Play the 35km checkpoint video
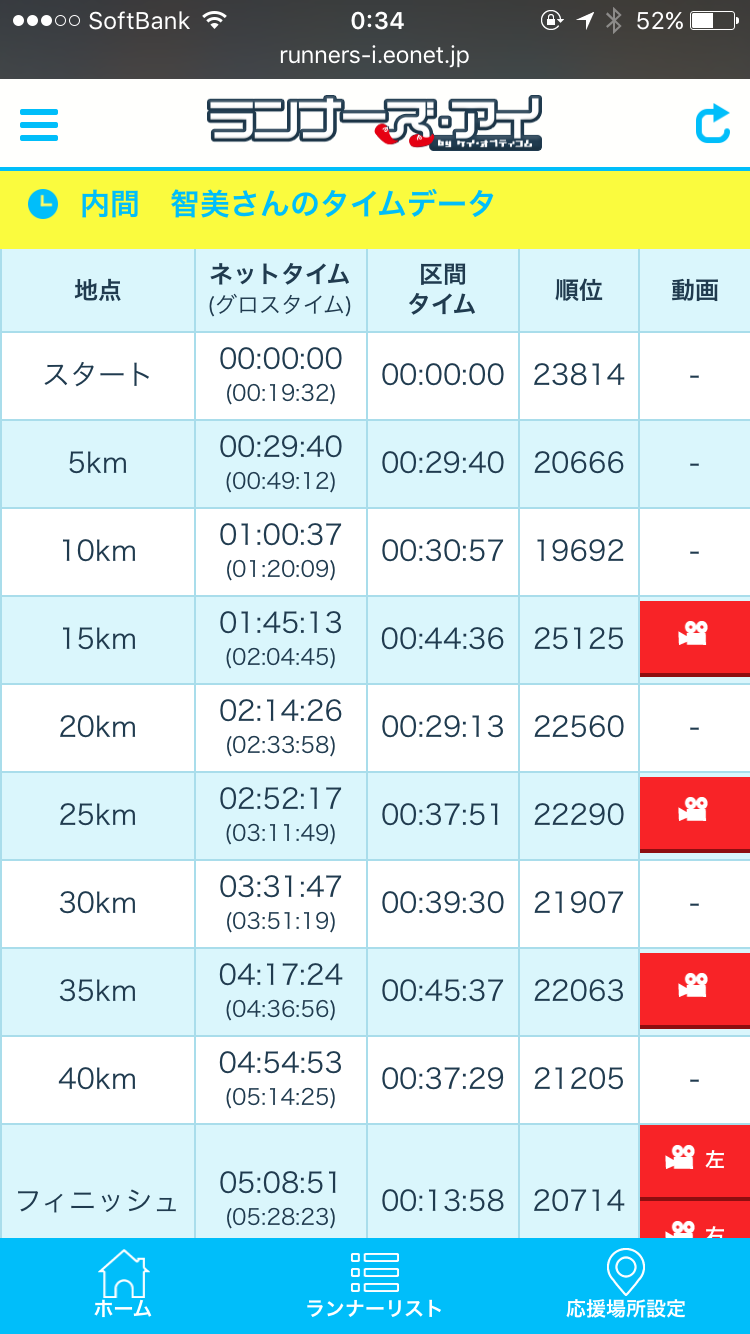 695,990
